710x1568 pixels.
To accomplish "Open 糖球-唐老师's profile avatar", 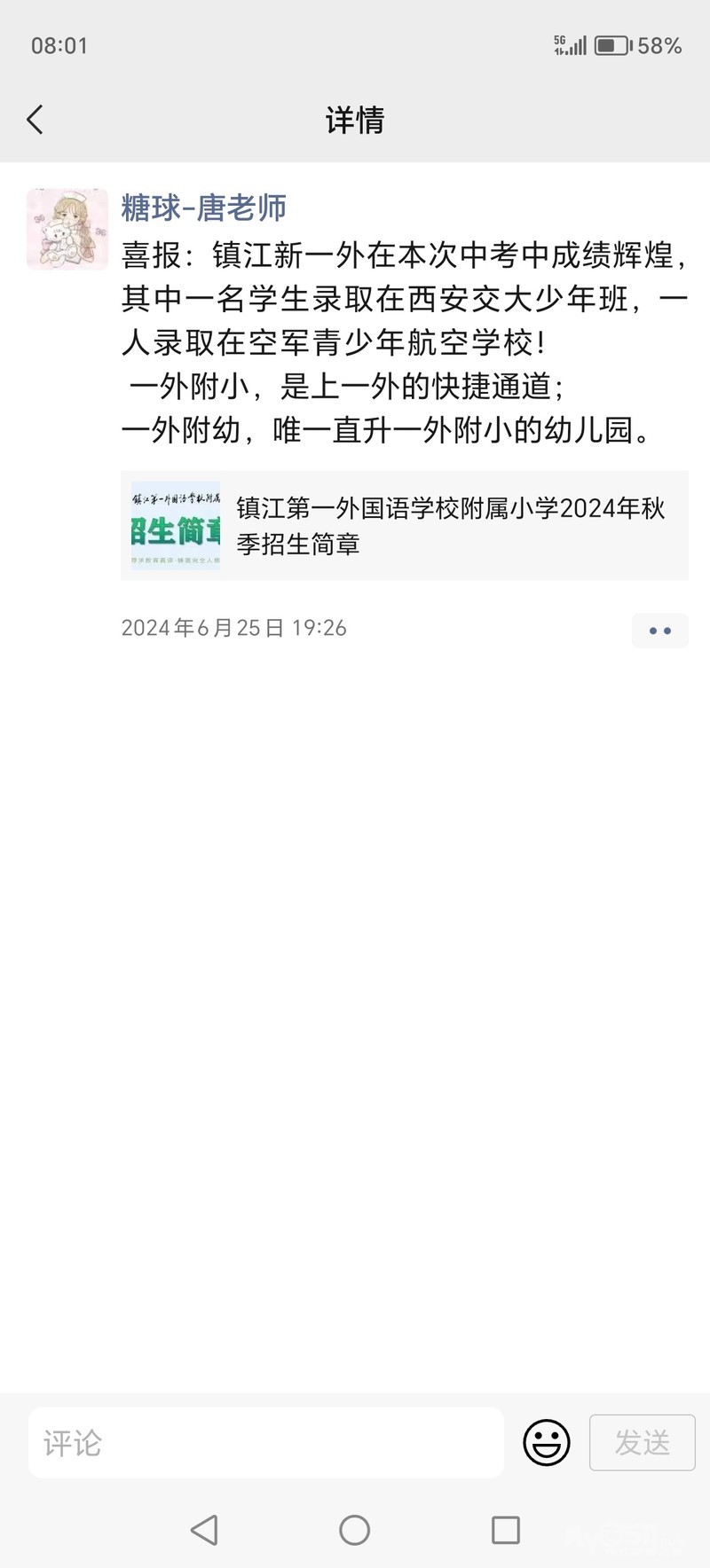I will click(67, 229).
